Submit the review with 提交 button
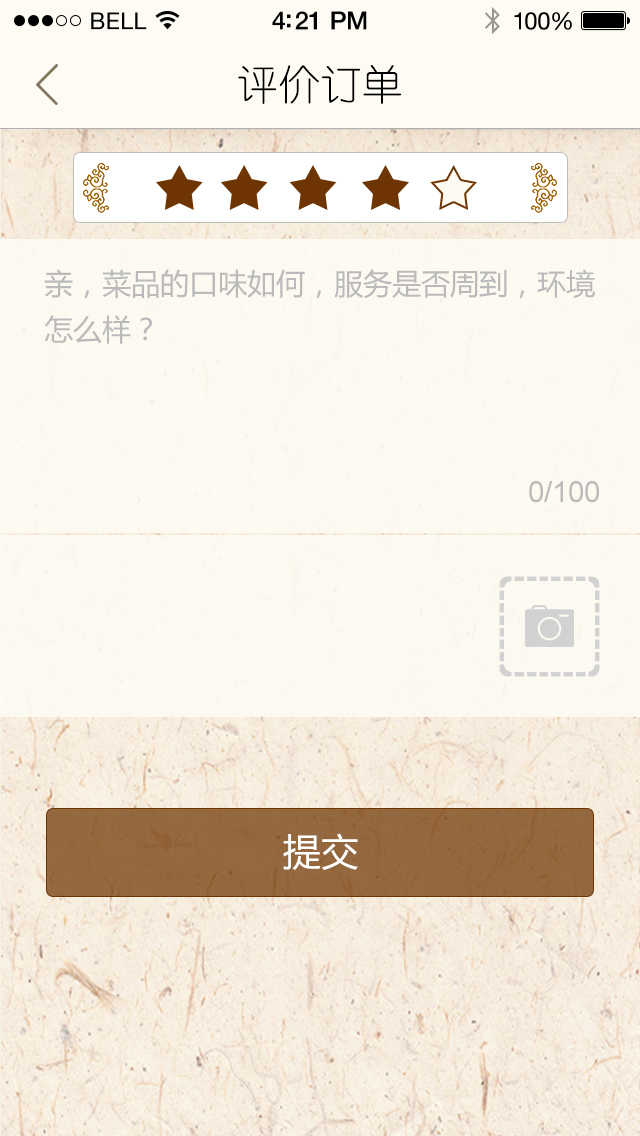The height and width of the screenshot is (1136, 640). point(320,852)
